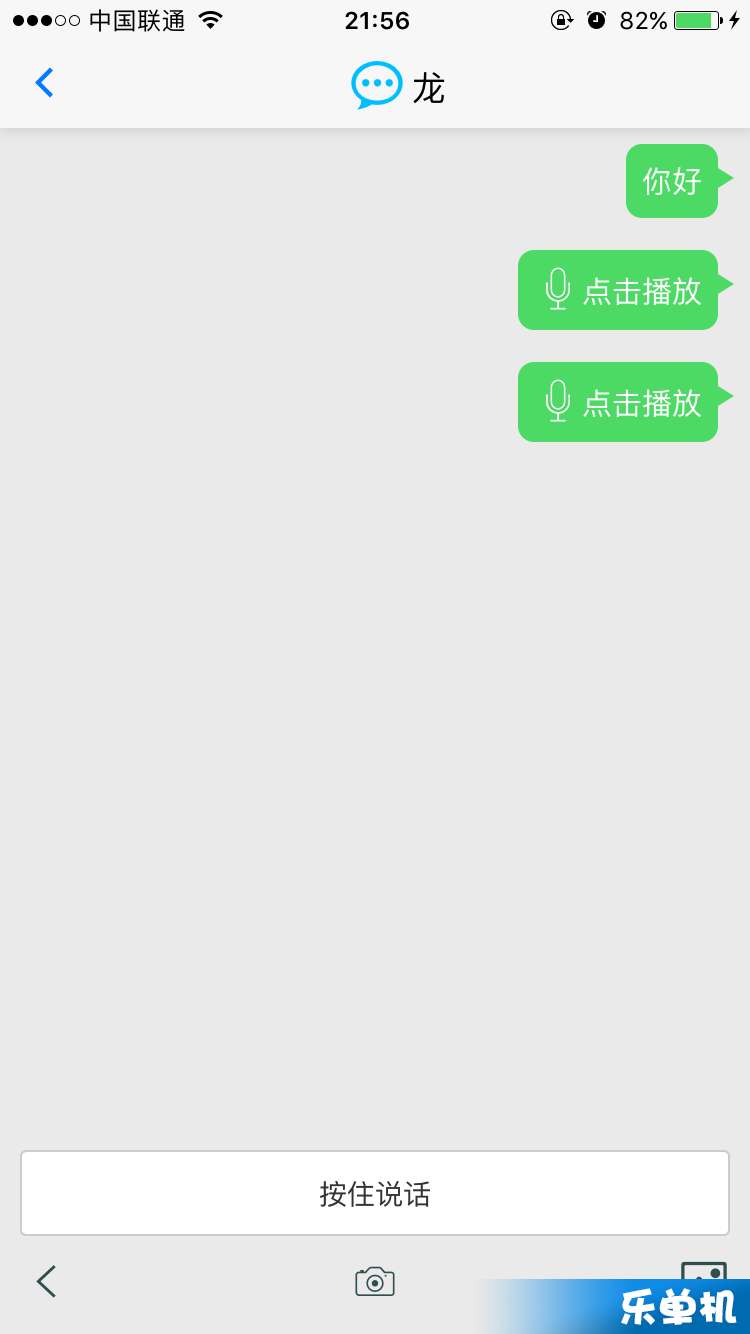Tap the 按住说话 voice button

(x=375, y=1193)
